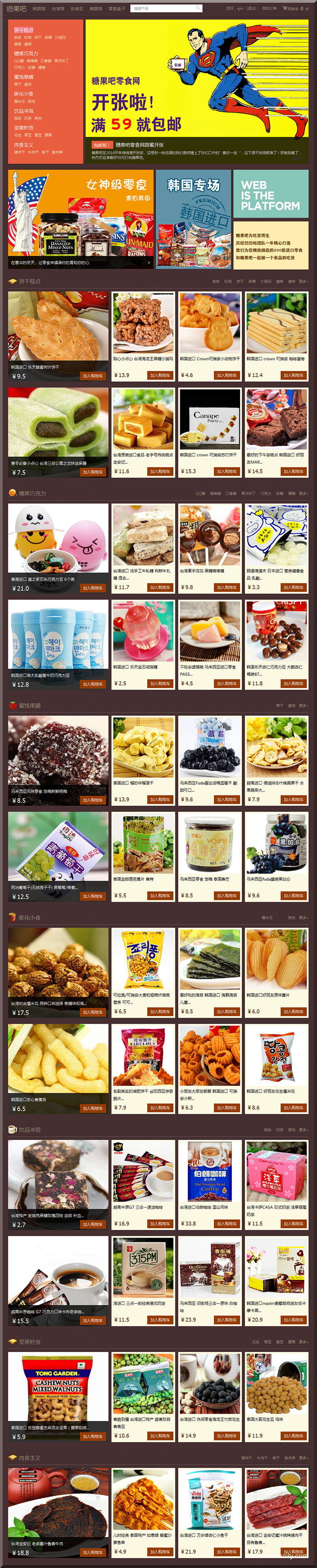
Task: Switch to the 台湾馆 section
Action: [x=58, y=9]
